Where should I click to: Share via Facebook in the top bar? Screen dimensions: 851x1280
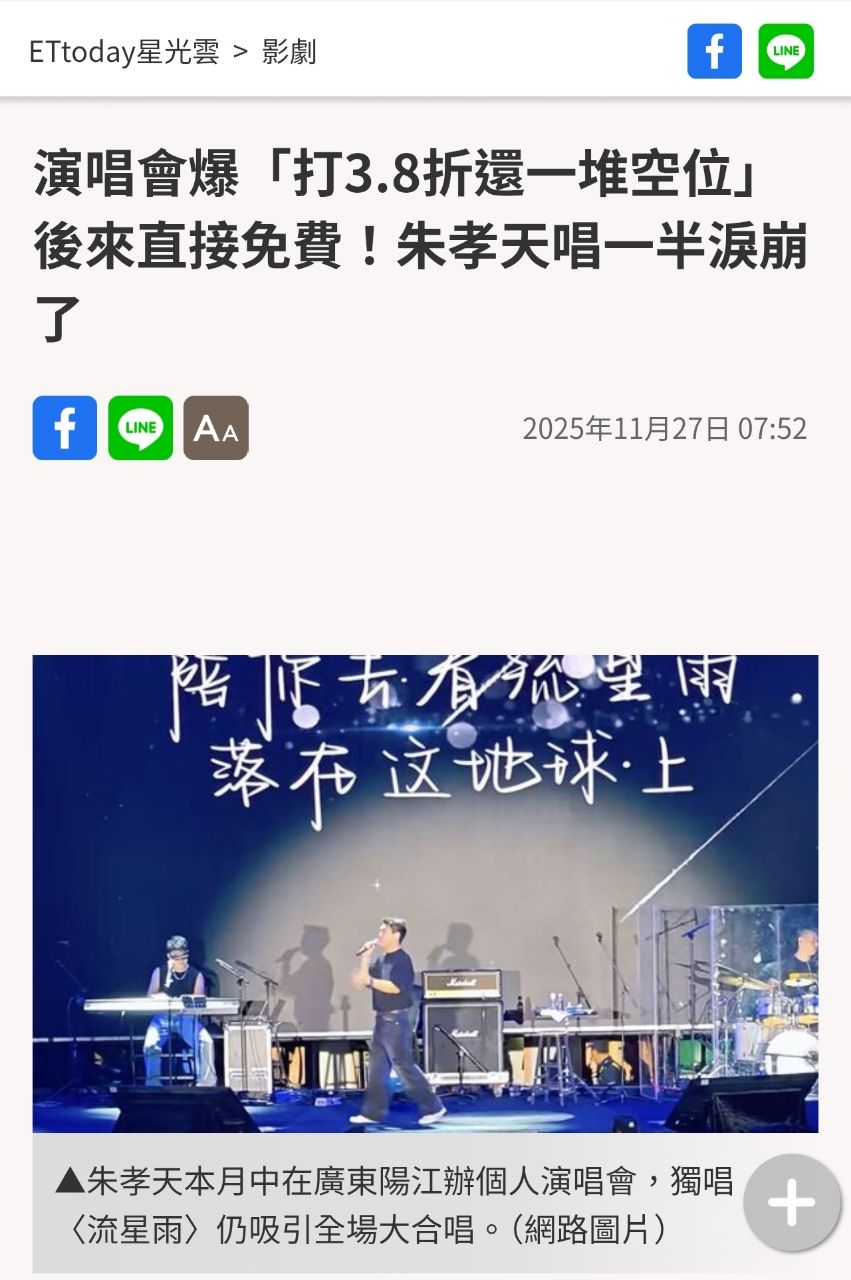(x=714, y=51)
